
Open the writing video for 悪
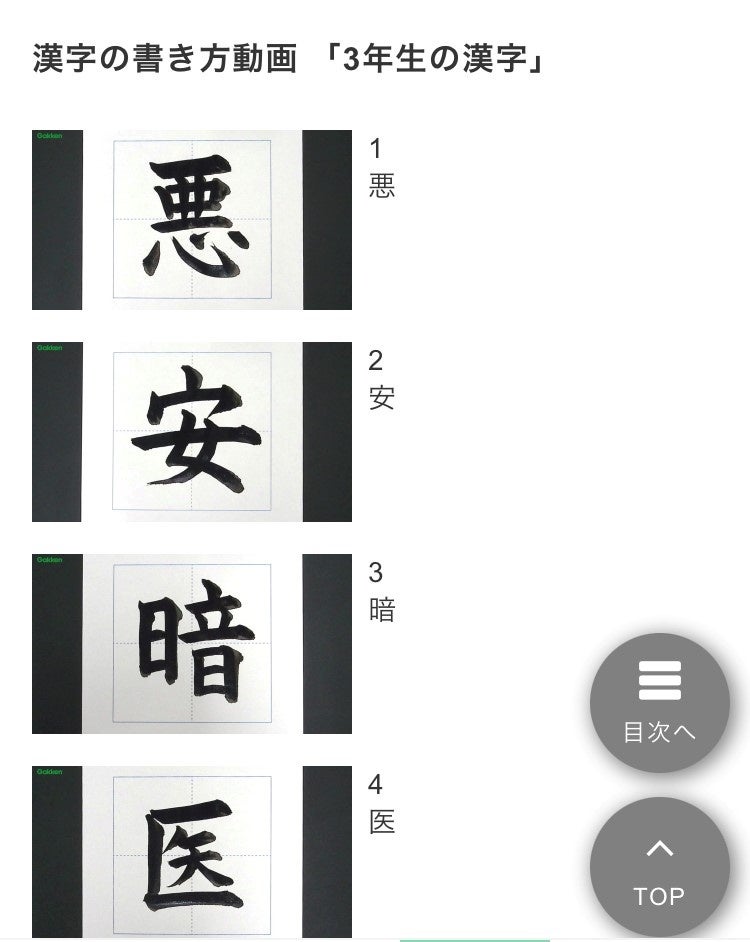pos(192,220)
